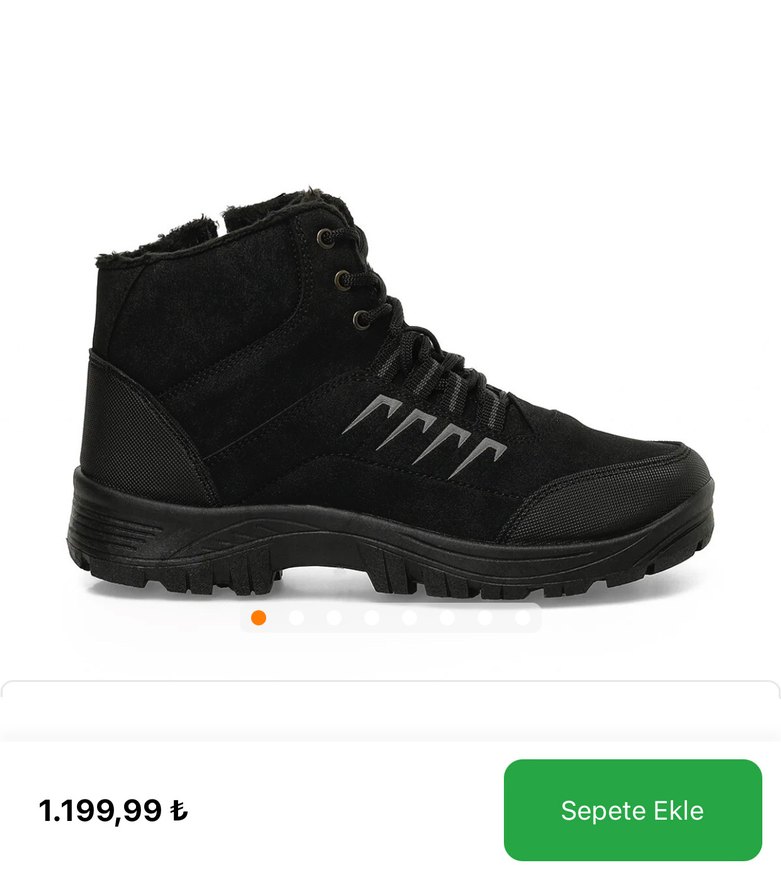Click the carousel dot strip below the image
The image size is (781, 878).
[390, 618]
